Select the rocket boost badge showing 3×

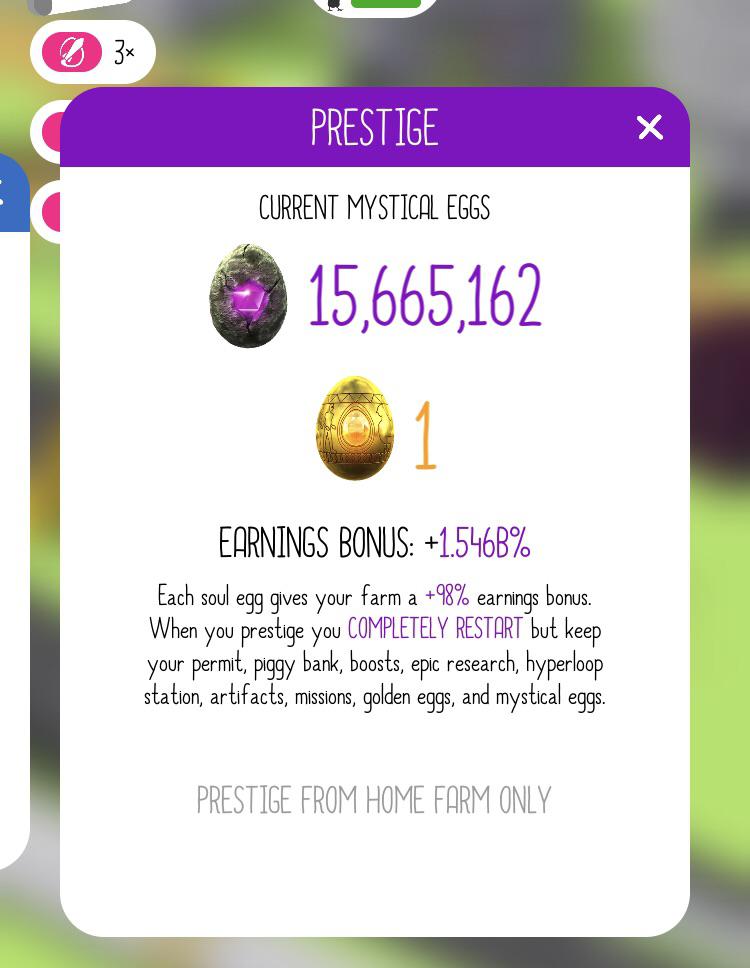click(93, 52)
